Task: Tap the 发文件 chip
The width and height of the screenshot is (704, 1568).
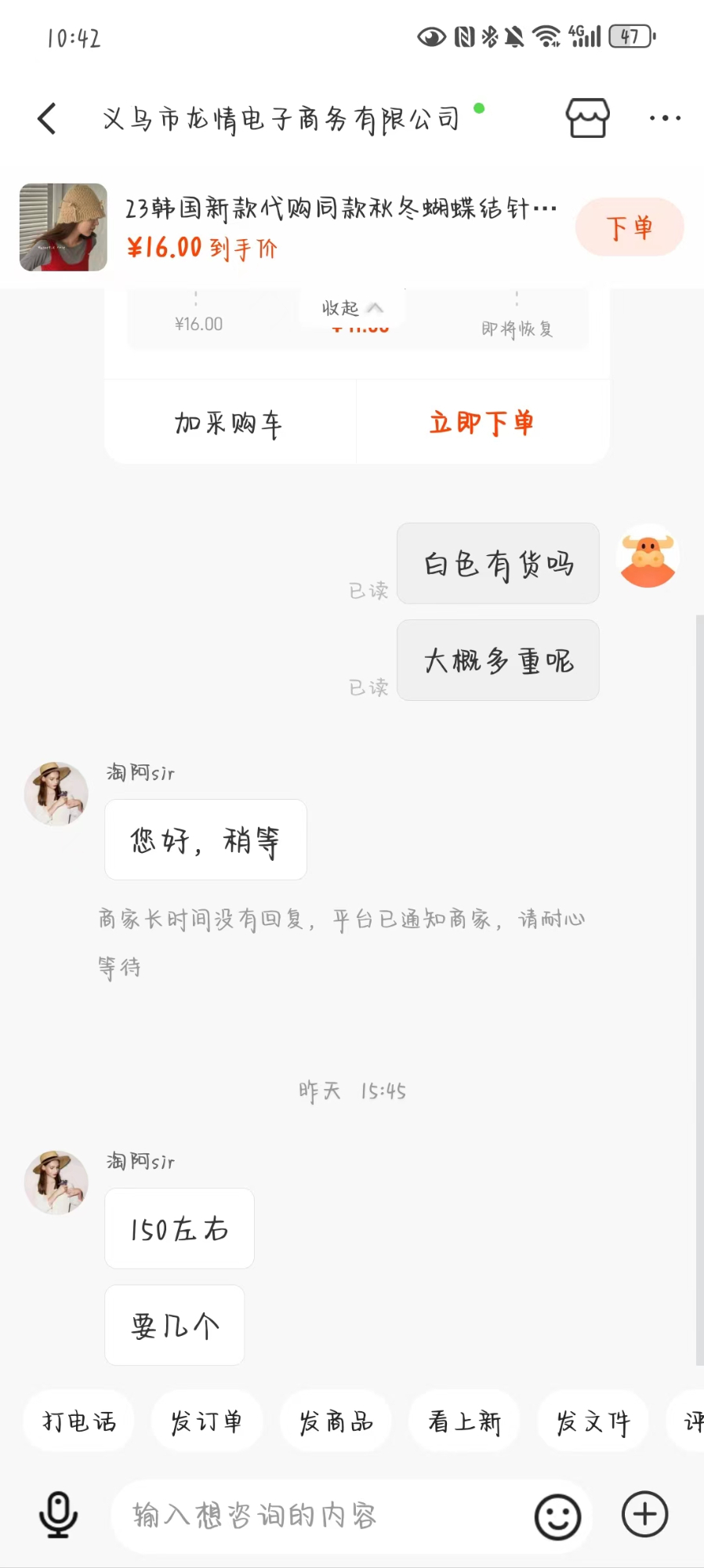Action: (593, 1421)
